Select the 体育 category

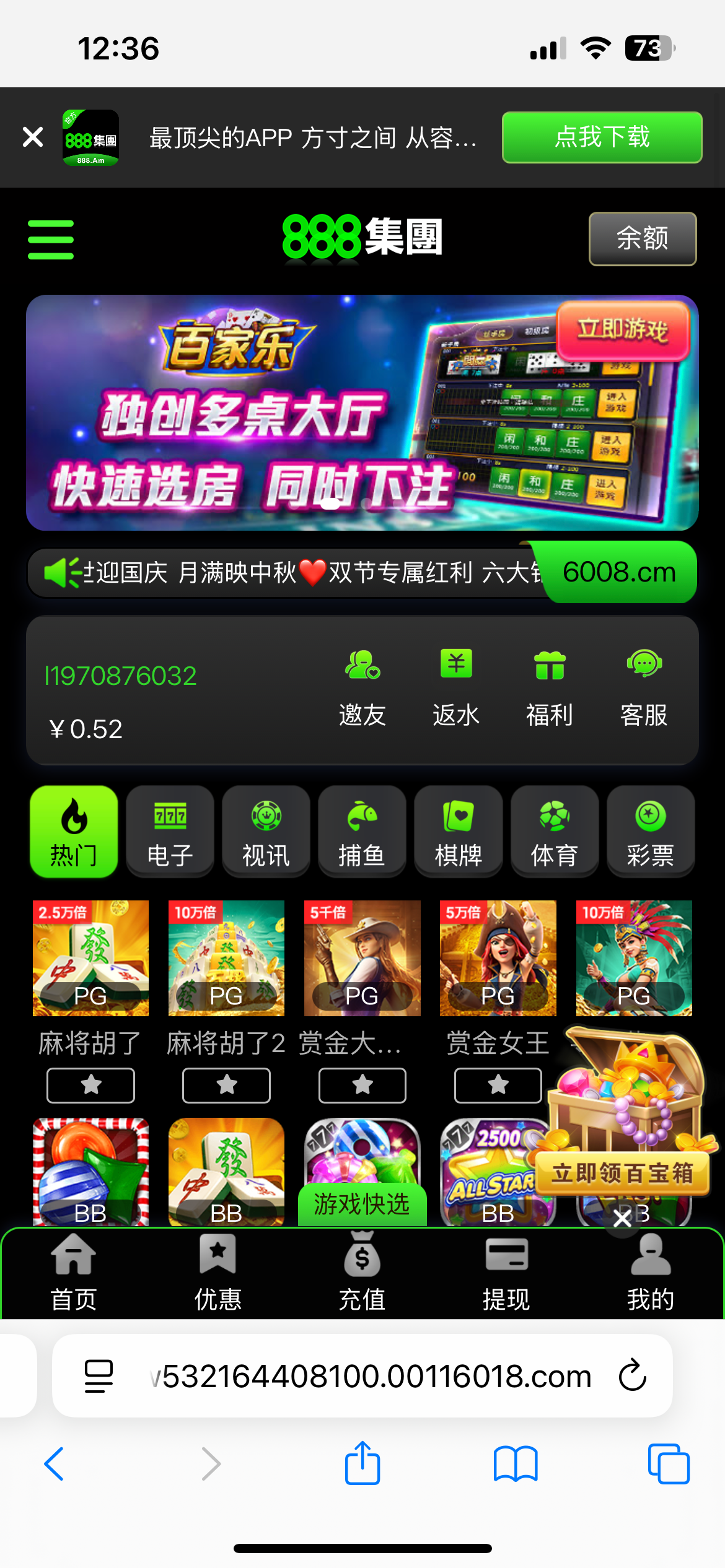(x=554, y=831)
